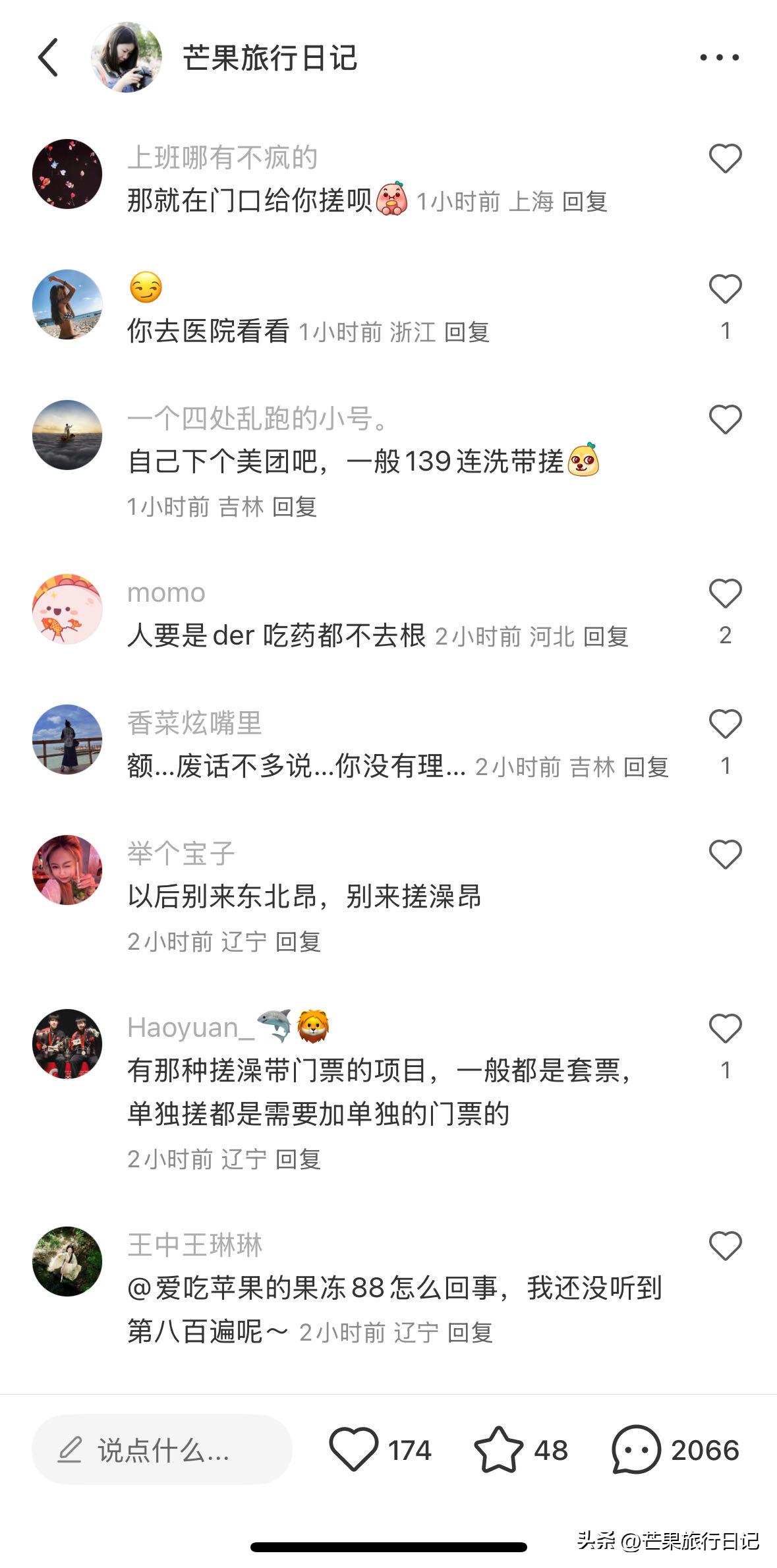Open the three-dot overflow menu
Image resolution: width=777 pixels, height=1568 pixels.
[x=719, y=58]
